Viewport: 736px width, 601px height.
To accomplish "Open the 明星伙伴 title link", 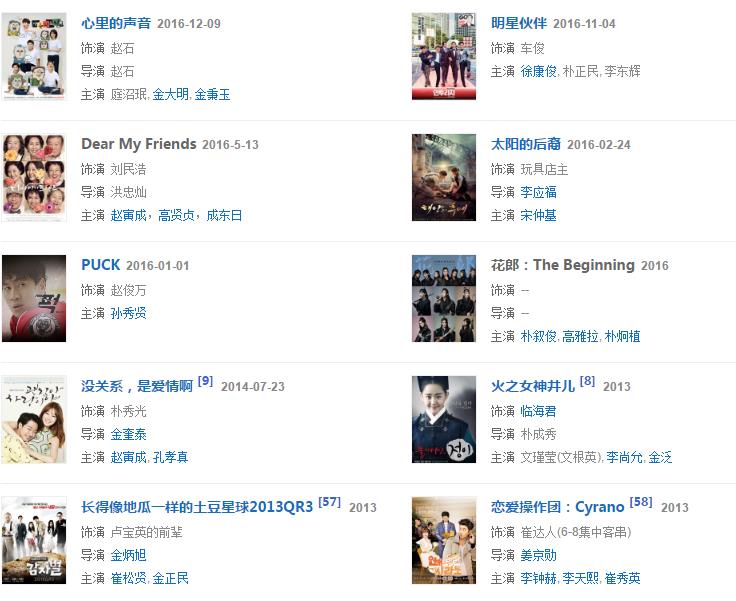I will point(518,23).
